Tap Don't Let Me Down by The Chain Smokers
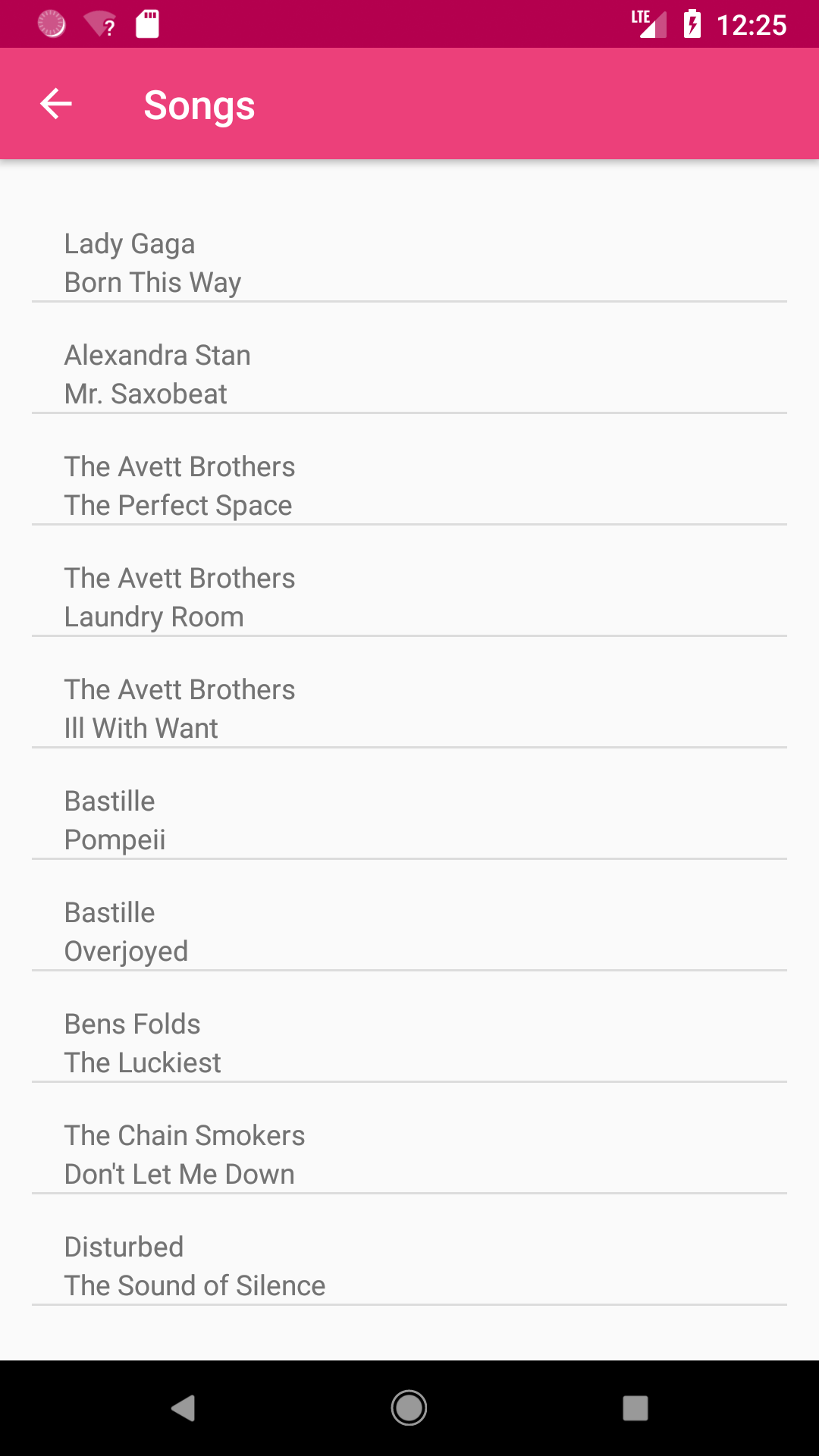The image size is (819, 1456). point(409,1154)
